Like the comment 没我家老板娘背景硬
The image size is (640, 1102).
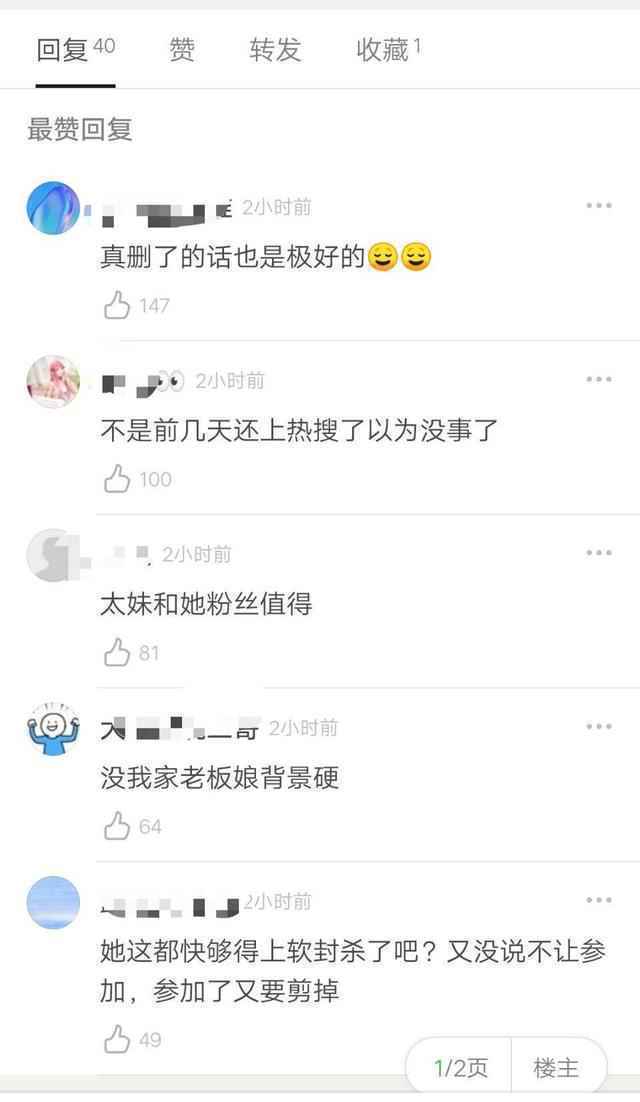118,827
